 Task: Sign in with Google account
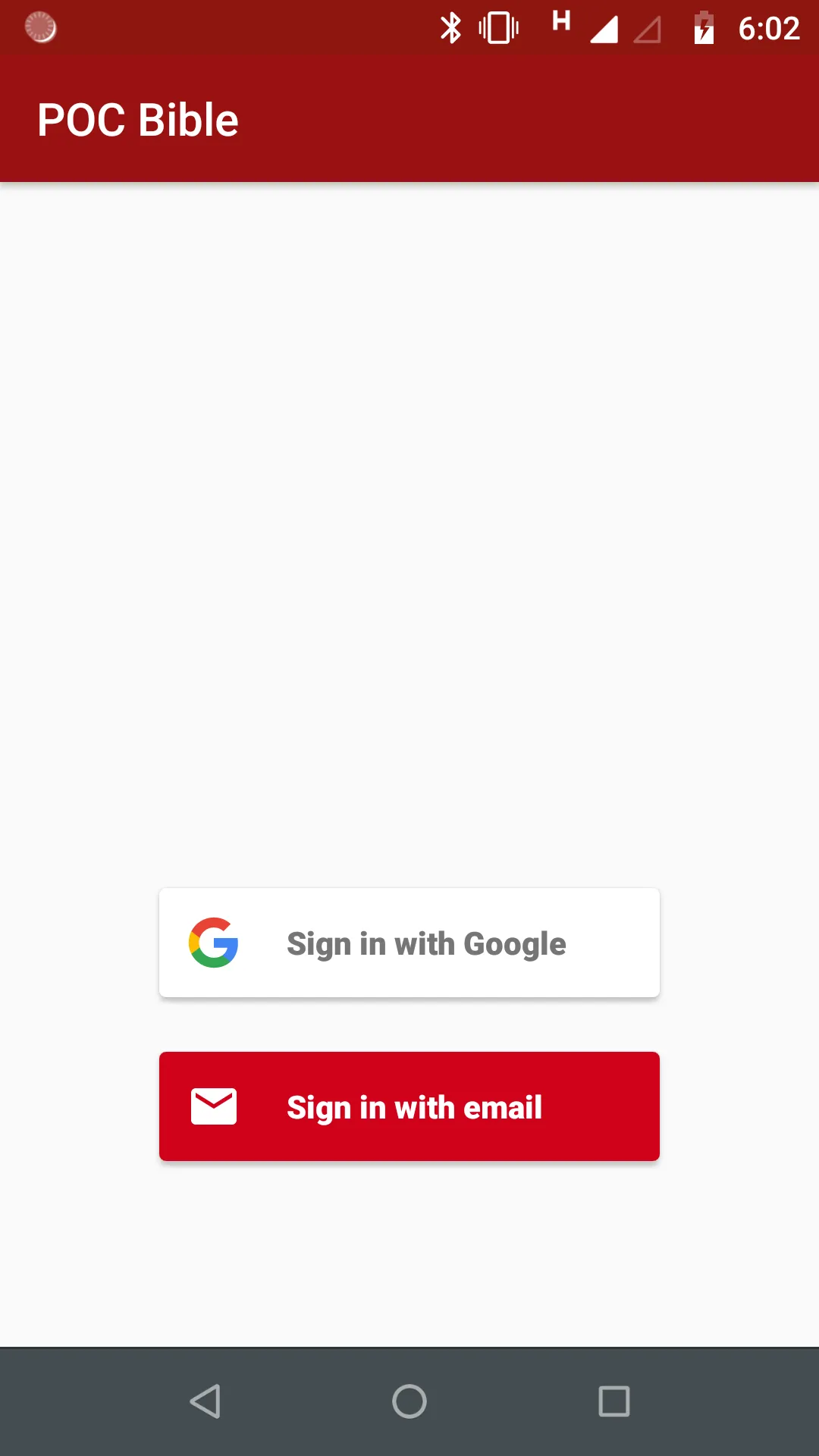409,943
